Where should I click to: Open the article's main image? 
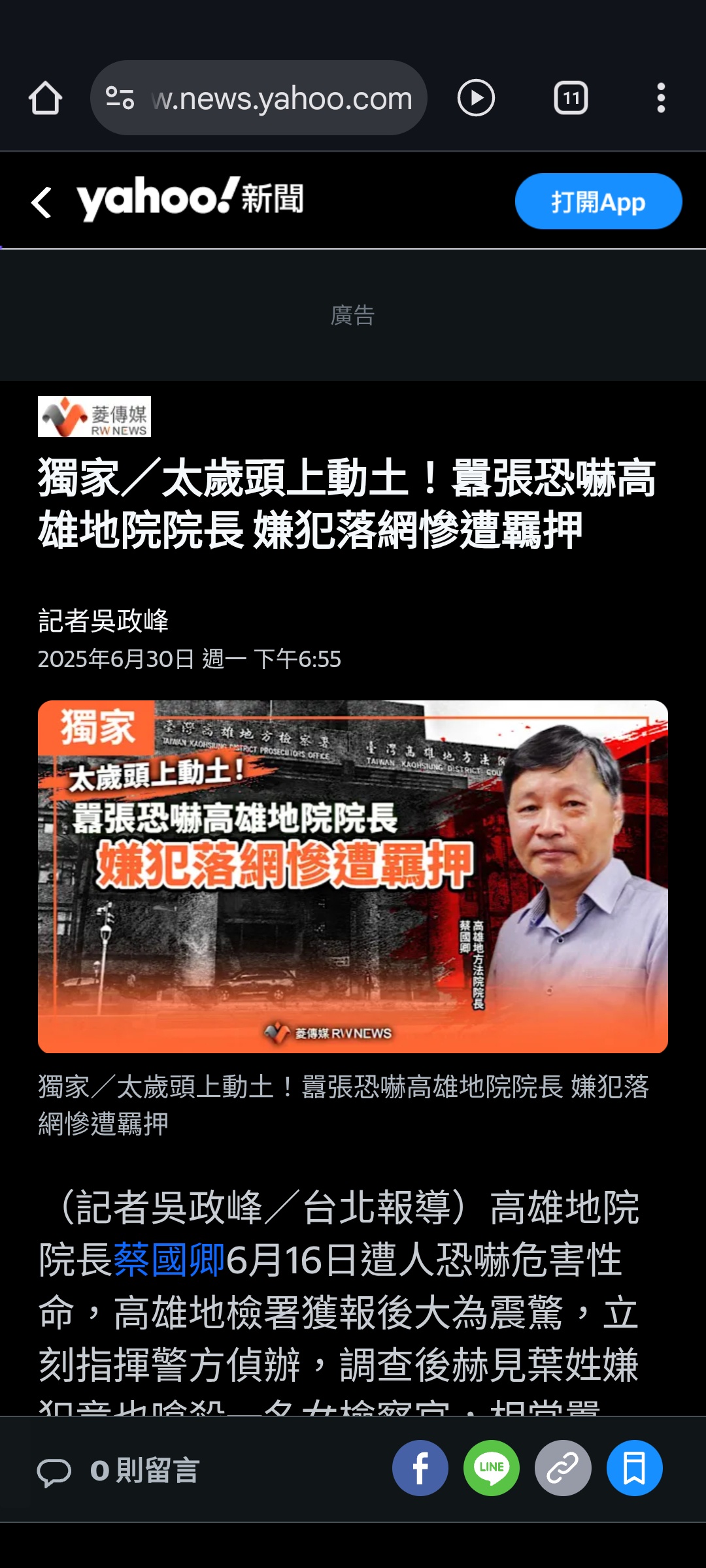coord(353,876)
